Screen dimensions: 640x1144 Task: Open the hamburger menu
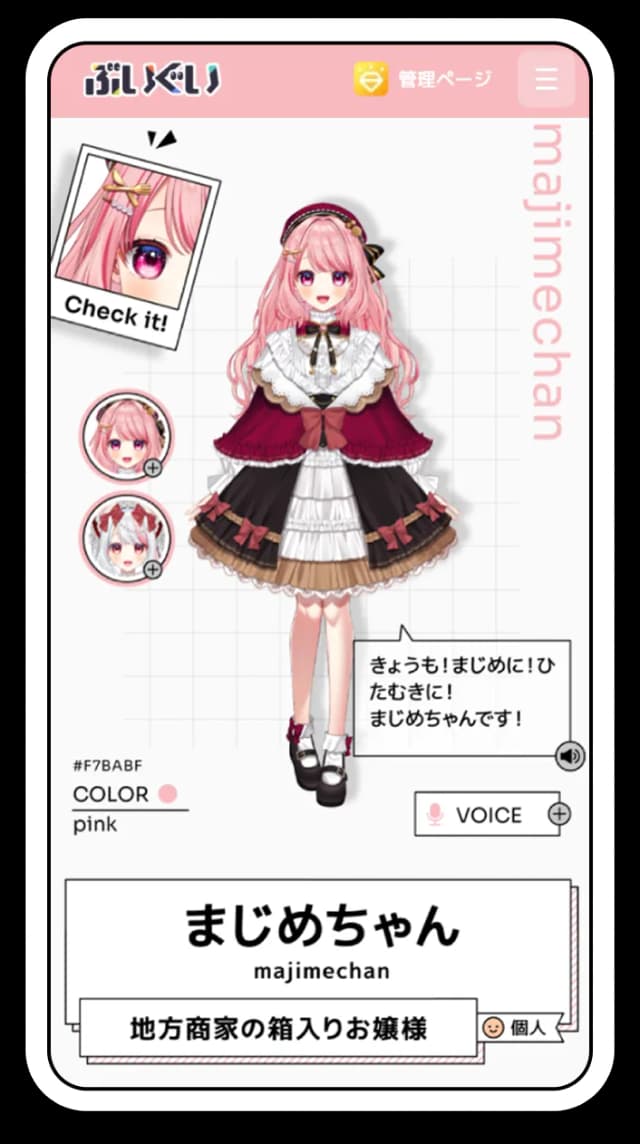(x=546, y=78)
